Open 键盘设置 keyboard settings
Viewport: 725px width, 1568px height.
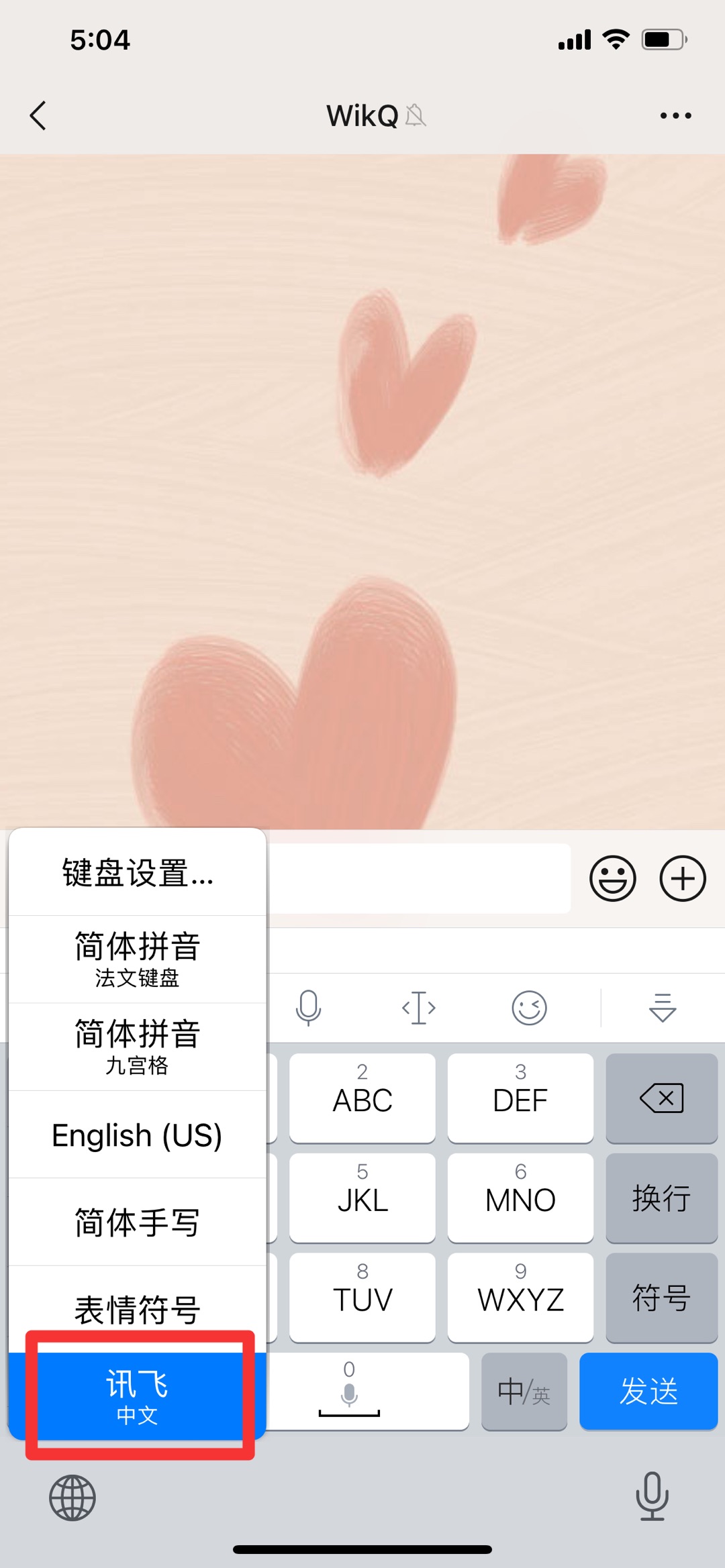point(138,872)
